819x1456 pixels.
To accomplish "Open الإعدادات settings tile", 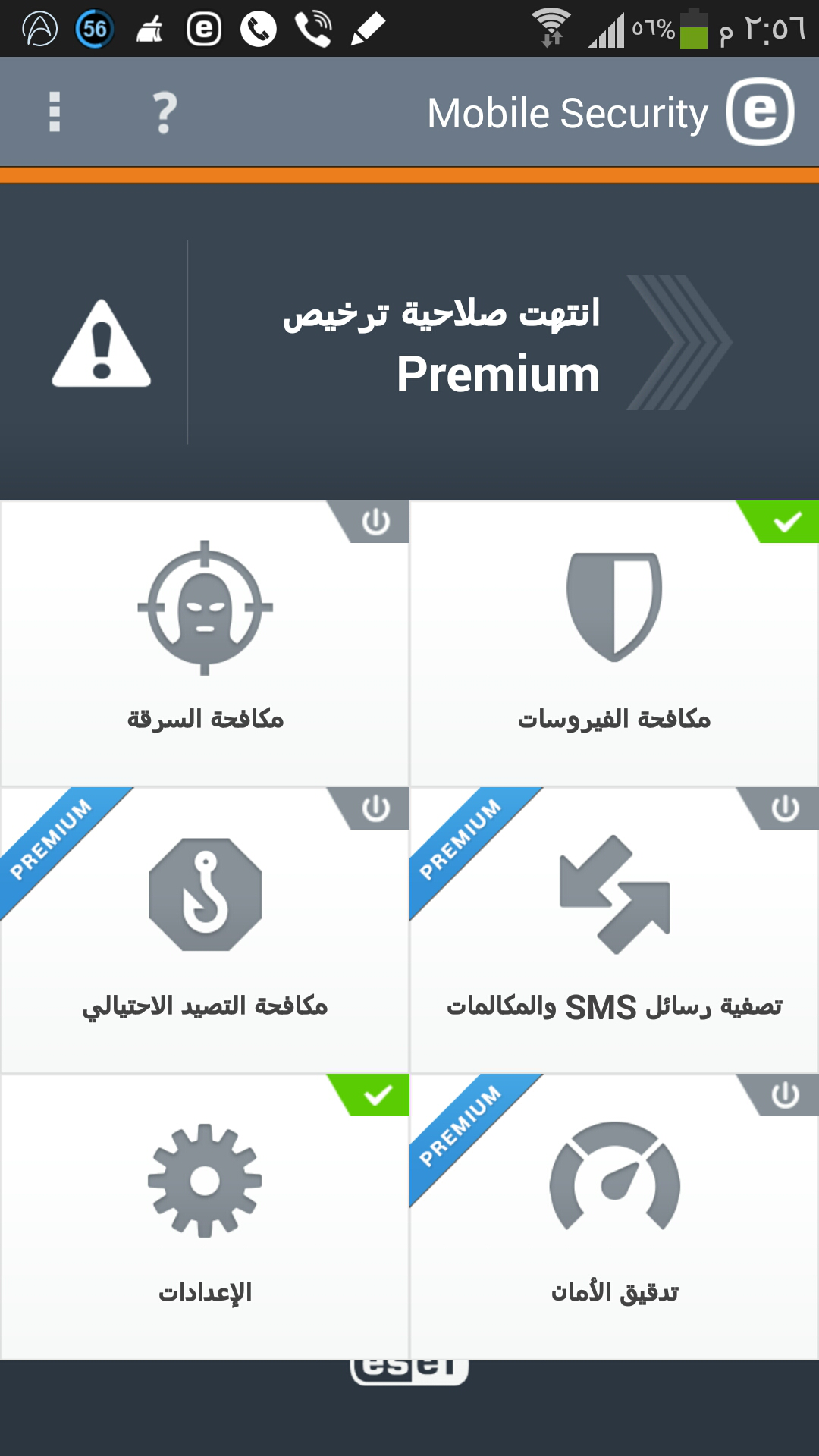I will point(205,1216).
